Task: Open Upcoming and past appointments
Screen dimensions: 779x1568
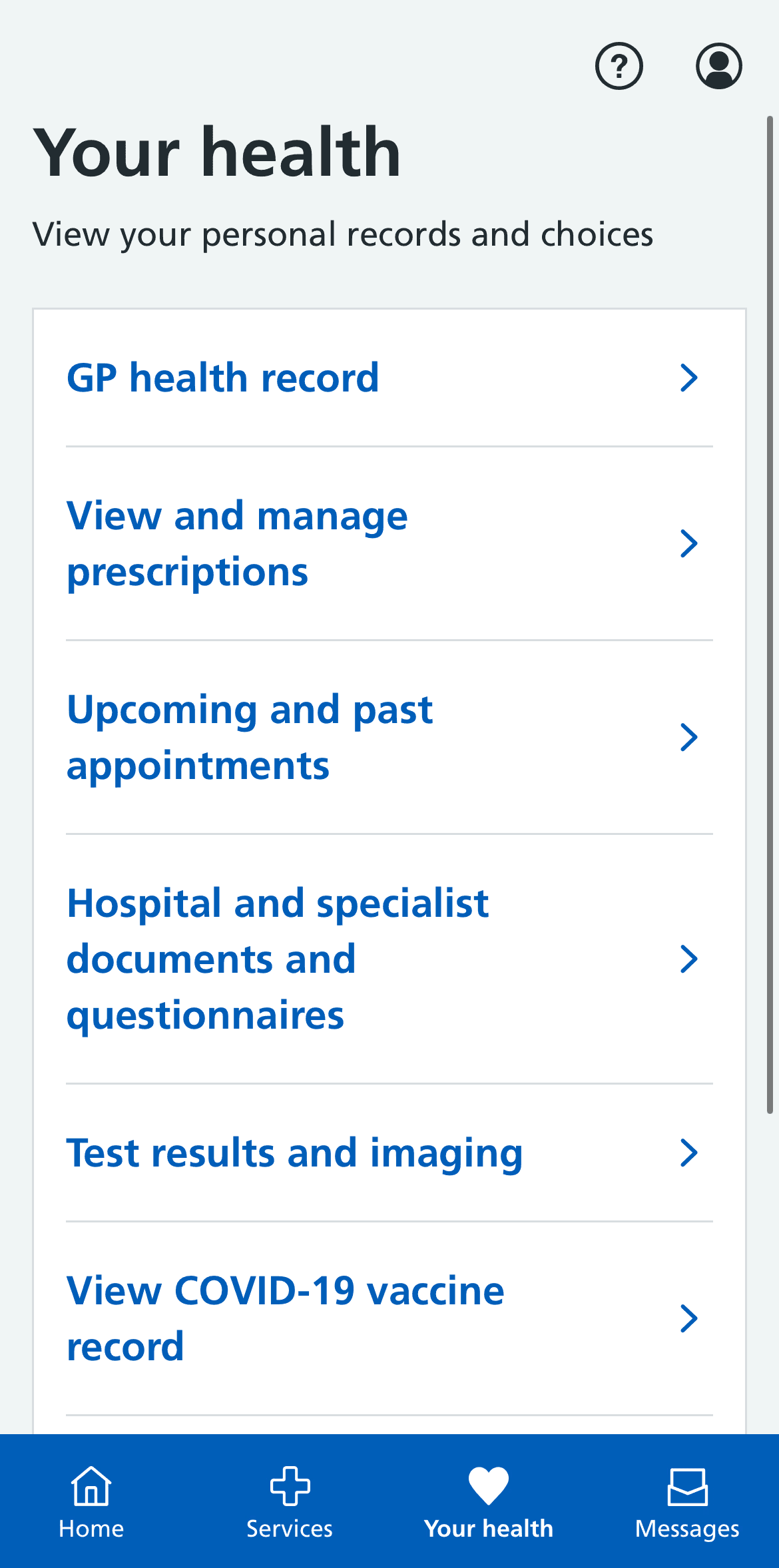Action: coord(389,737)
